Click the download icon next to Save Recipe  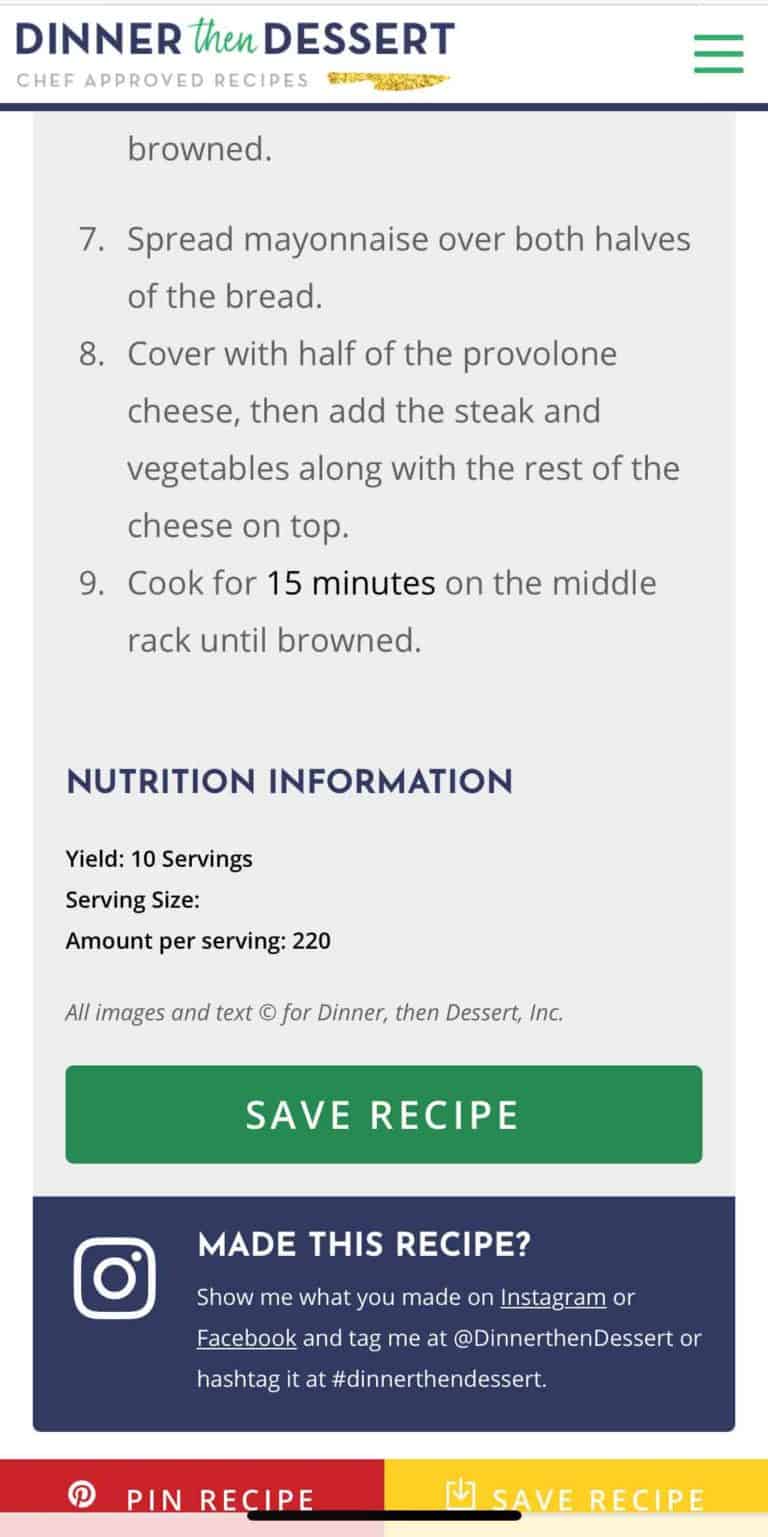pyautogui.click(x=463, y=1495)
